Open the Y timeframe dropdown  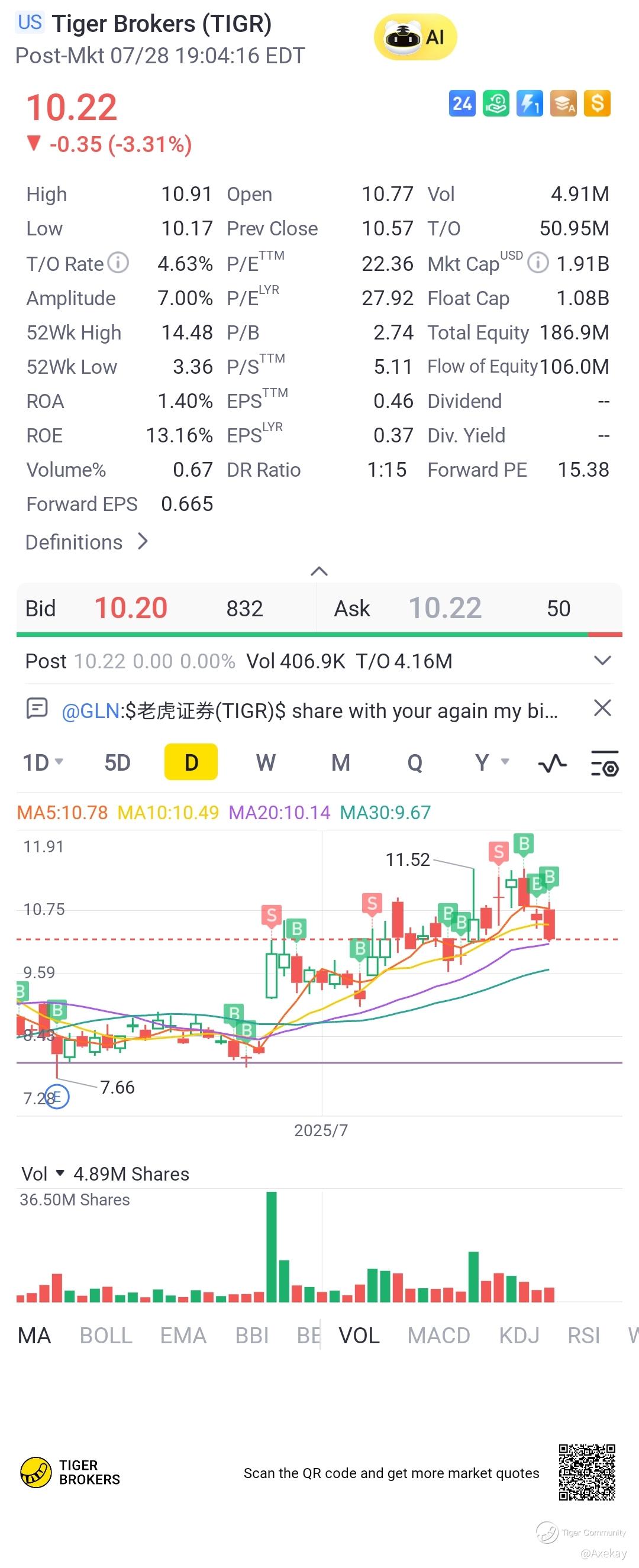click(491, 762)
